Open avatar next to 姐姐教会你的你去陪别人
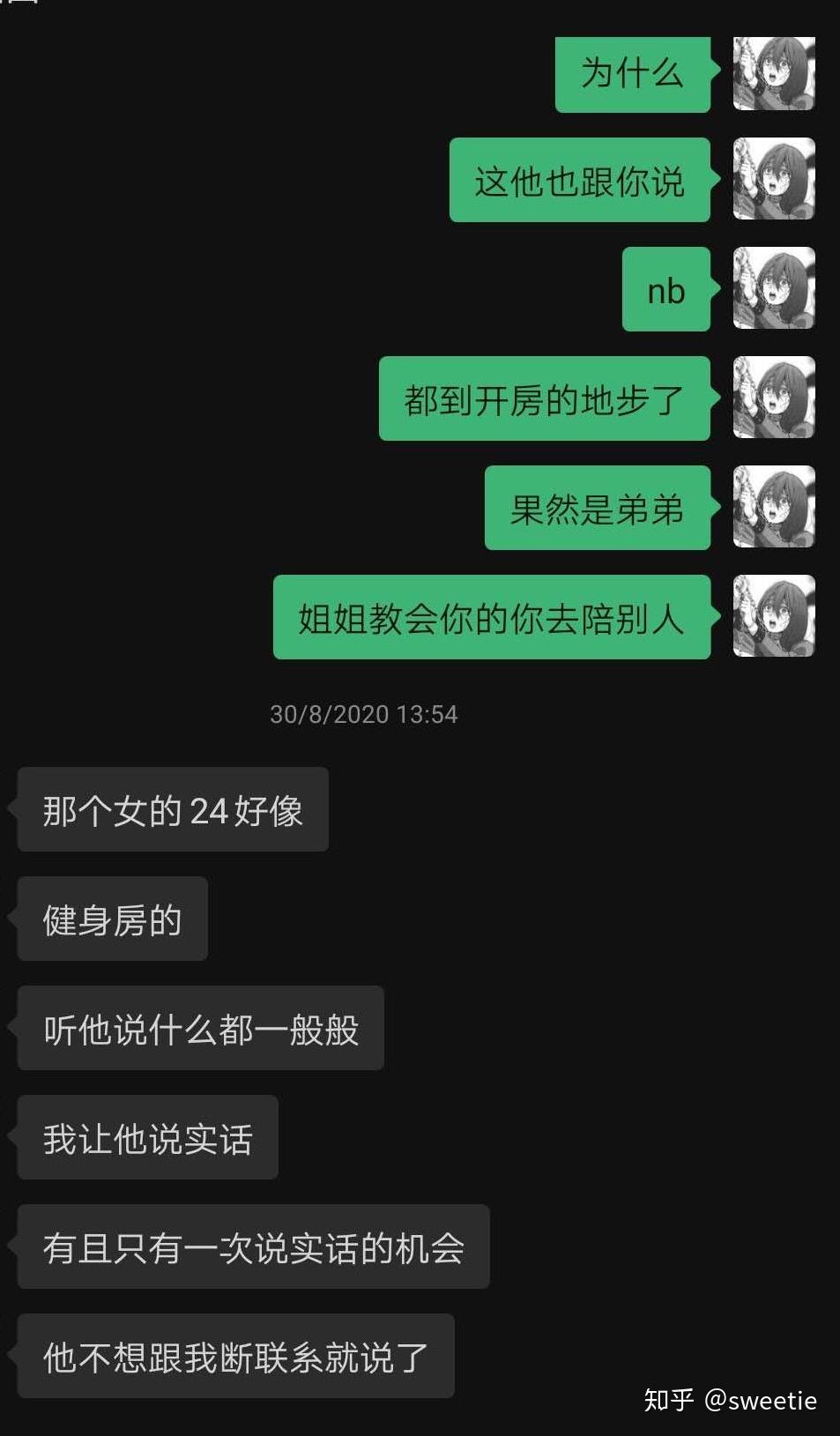The height and width of the screenshot is (1436, 840). tap(774, 616)
